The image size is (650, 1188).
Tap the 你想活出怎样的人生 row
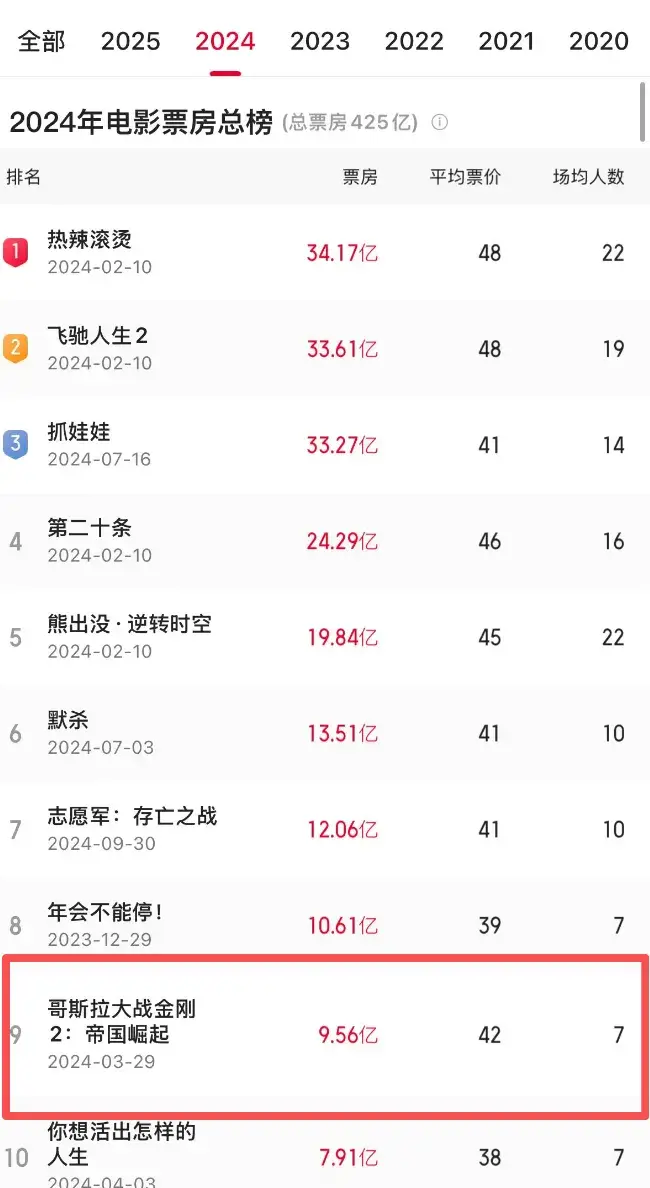[122, 1145]
